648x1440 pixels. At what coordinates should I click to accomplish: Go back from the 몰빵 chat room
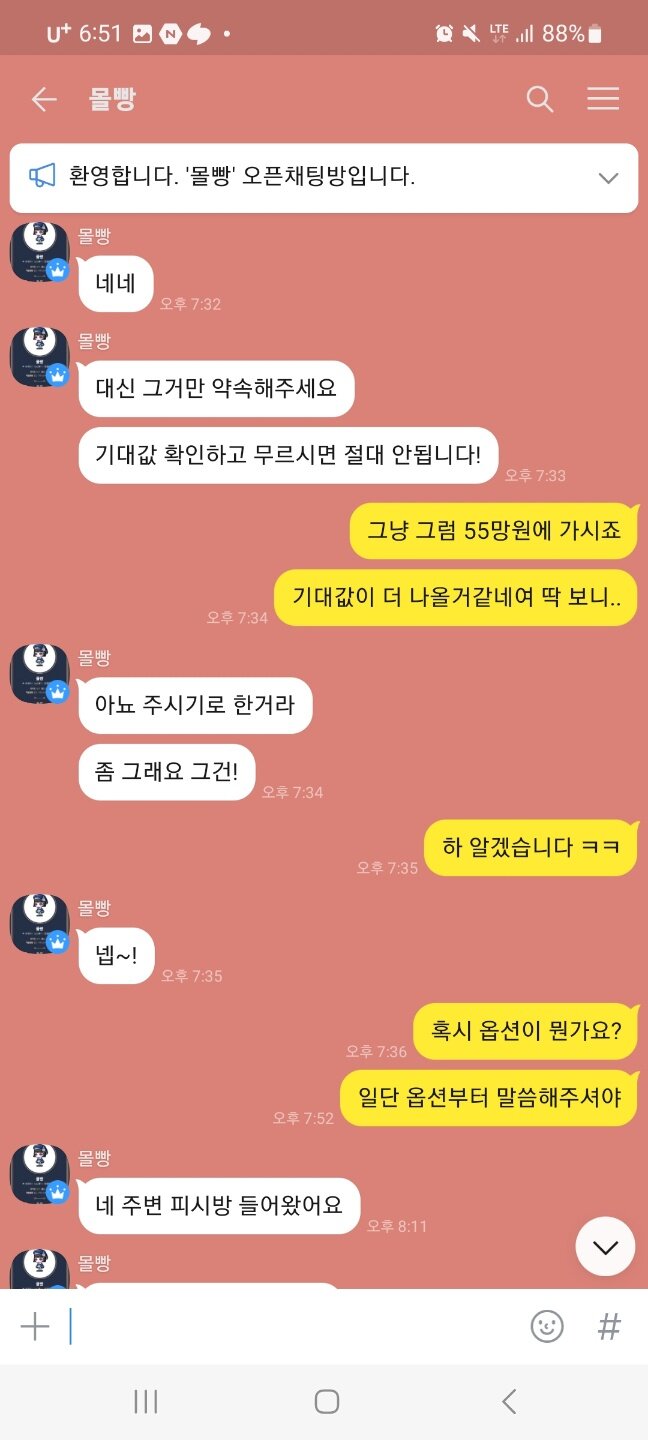[44, 99]
